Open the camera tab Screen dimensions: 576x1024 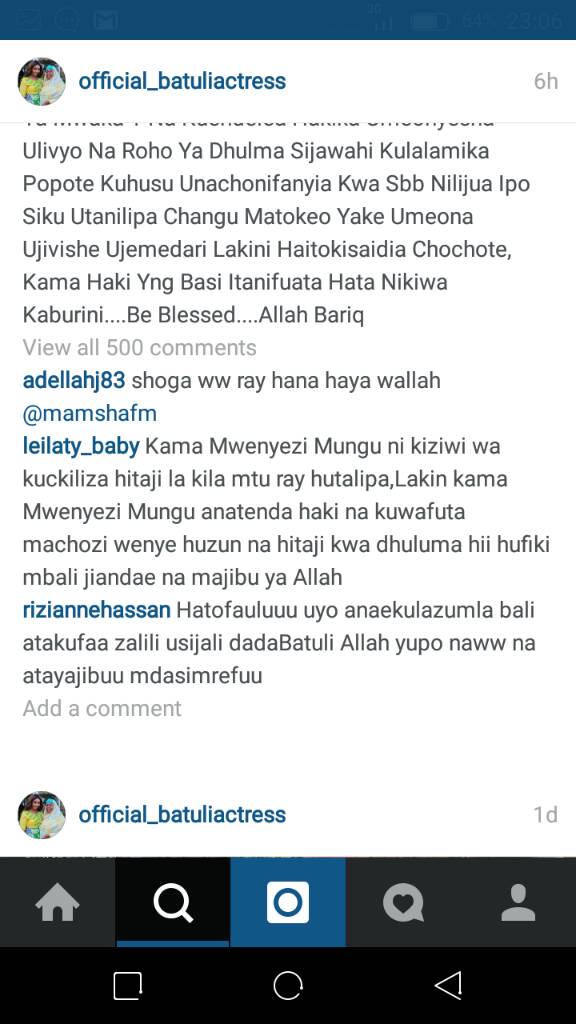point(288,903)
